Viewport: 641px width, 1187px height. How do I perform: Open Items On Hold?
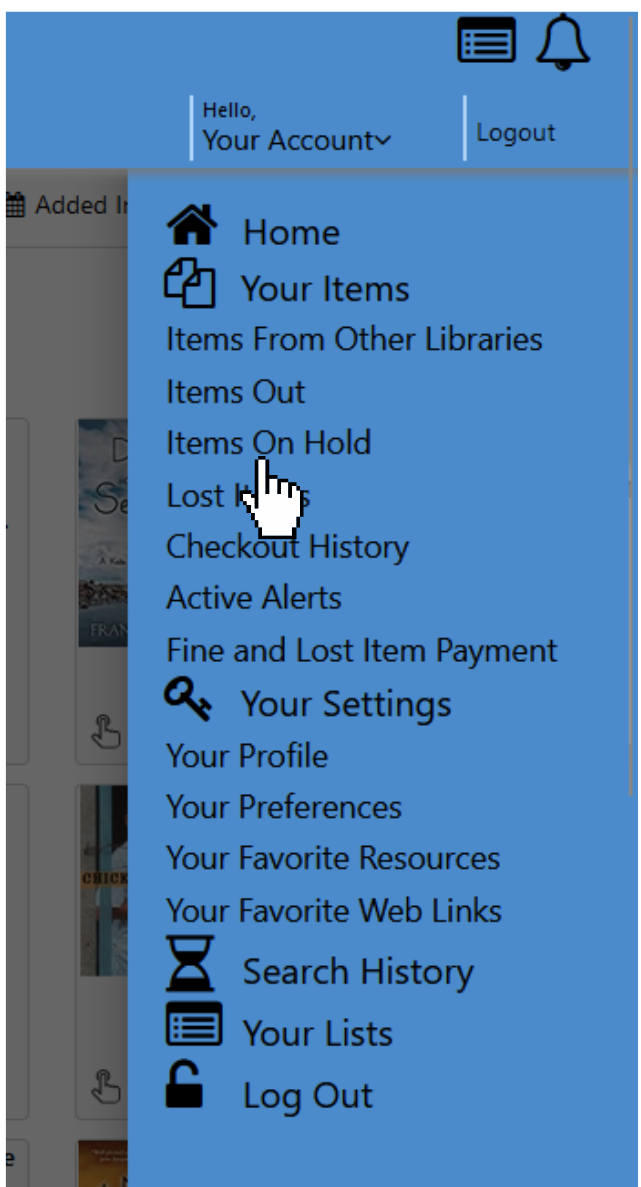tap(269, 442)
